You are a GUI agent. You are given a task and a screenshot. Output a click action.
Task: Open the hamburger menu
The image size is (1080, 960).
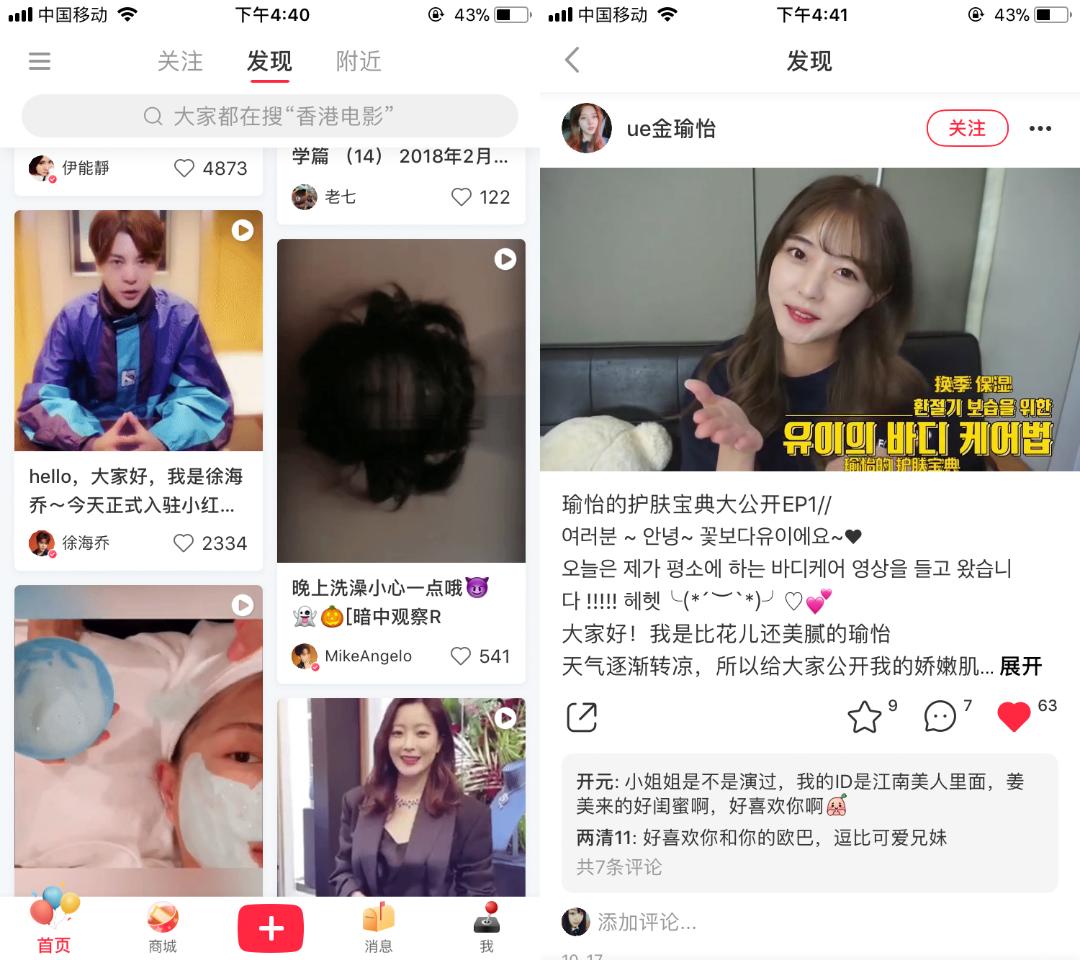click(39, 61)
